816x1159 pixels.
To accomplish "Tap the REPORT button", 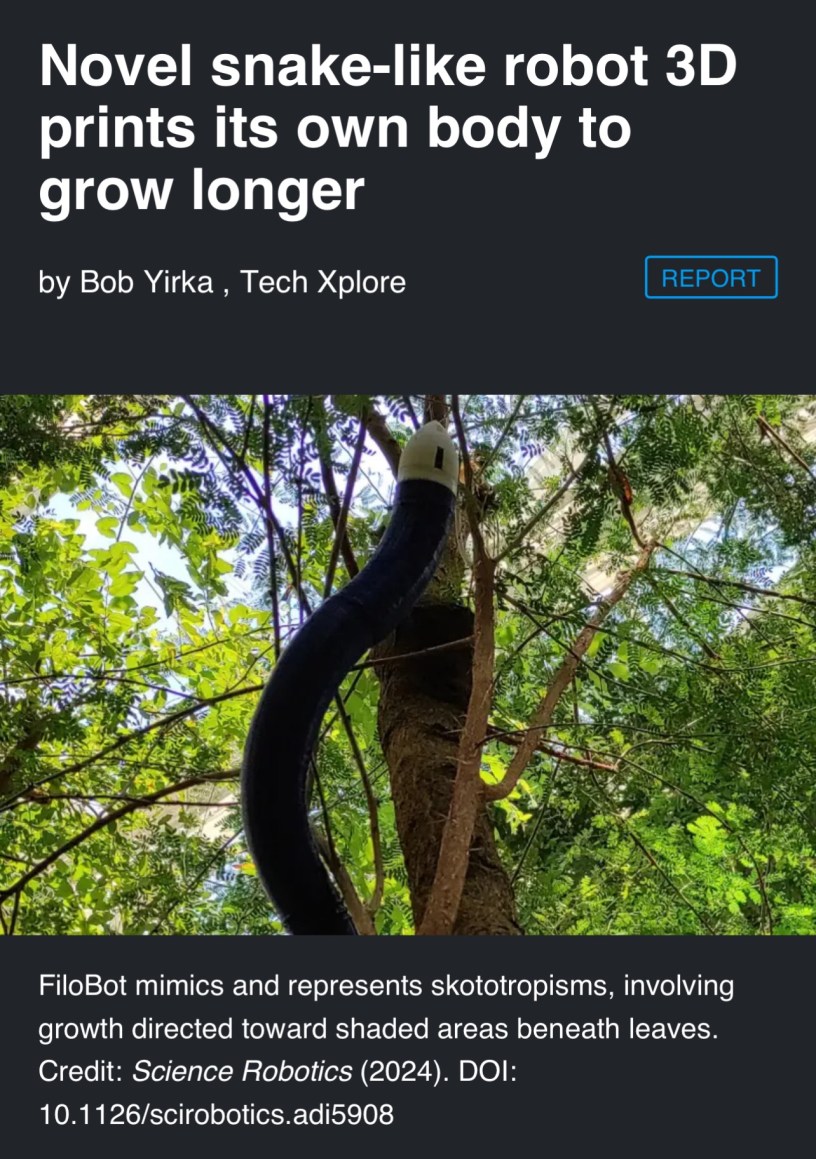I will [x=711, y=278].
